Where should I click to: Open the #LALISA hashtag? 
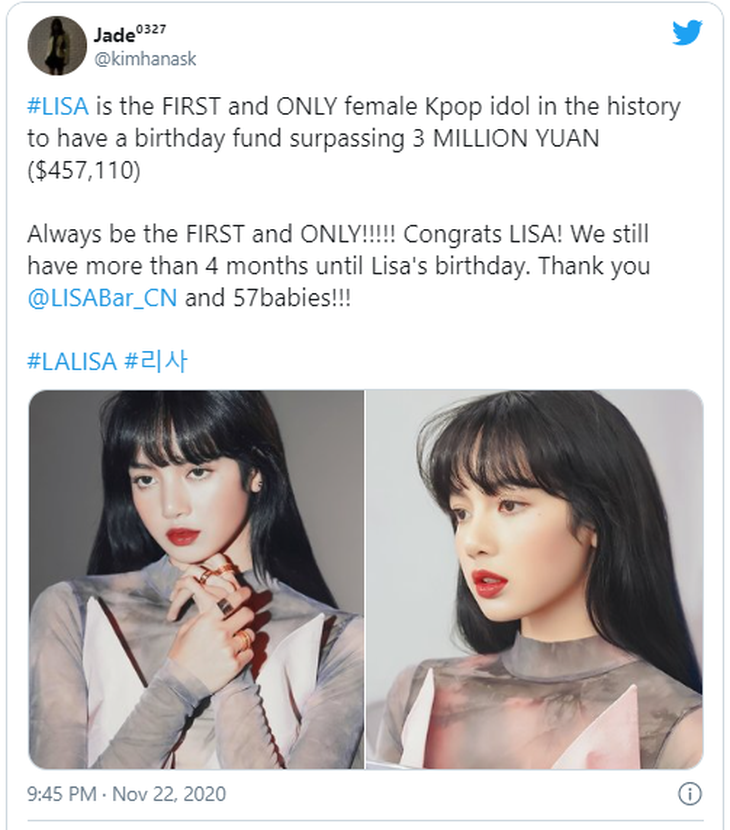(x=72, y=361)
